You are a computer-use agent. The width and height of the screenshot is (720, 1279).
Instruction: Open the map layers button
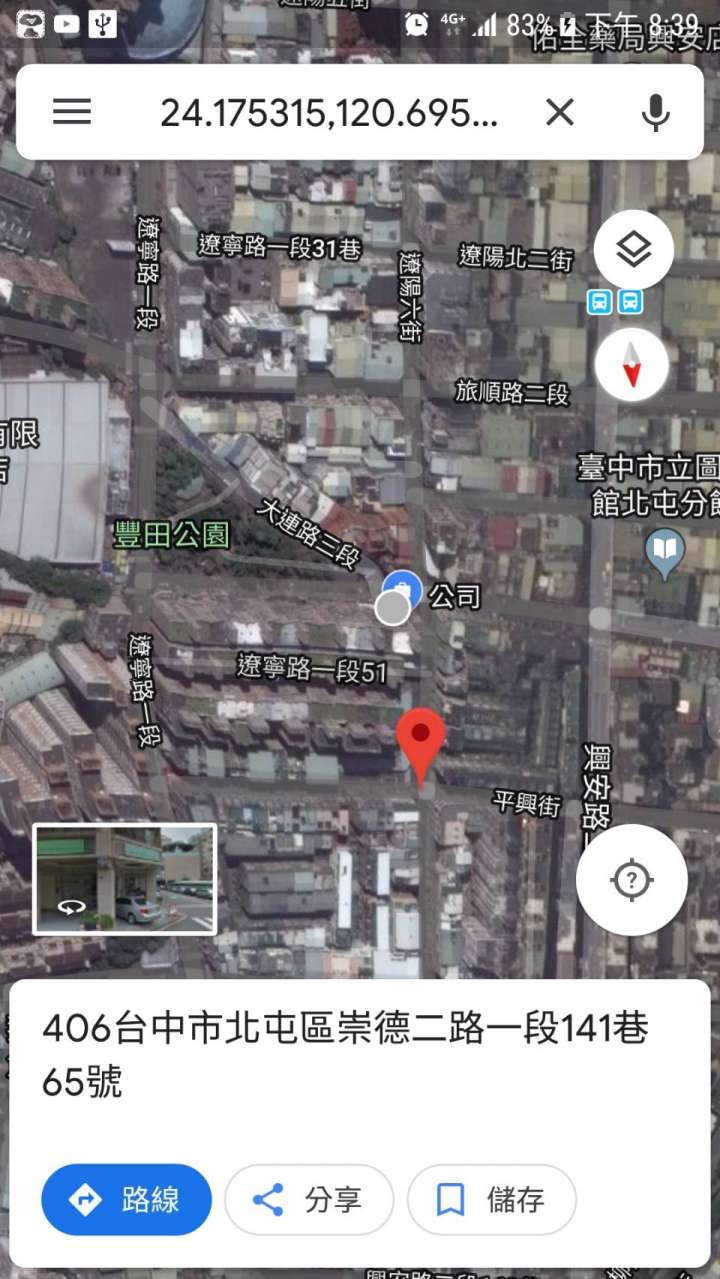pos(634,250)
